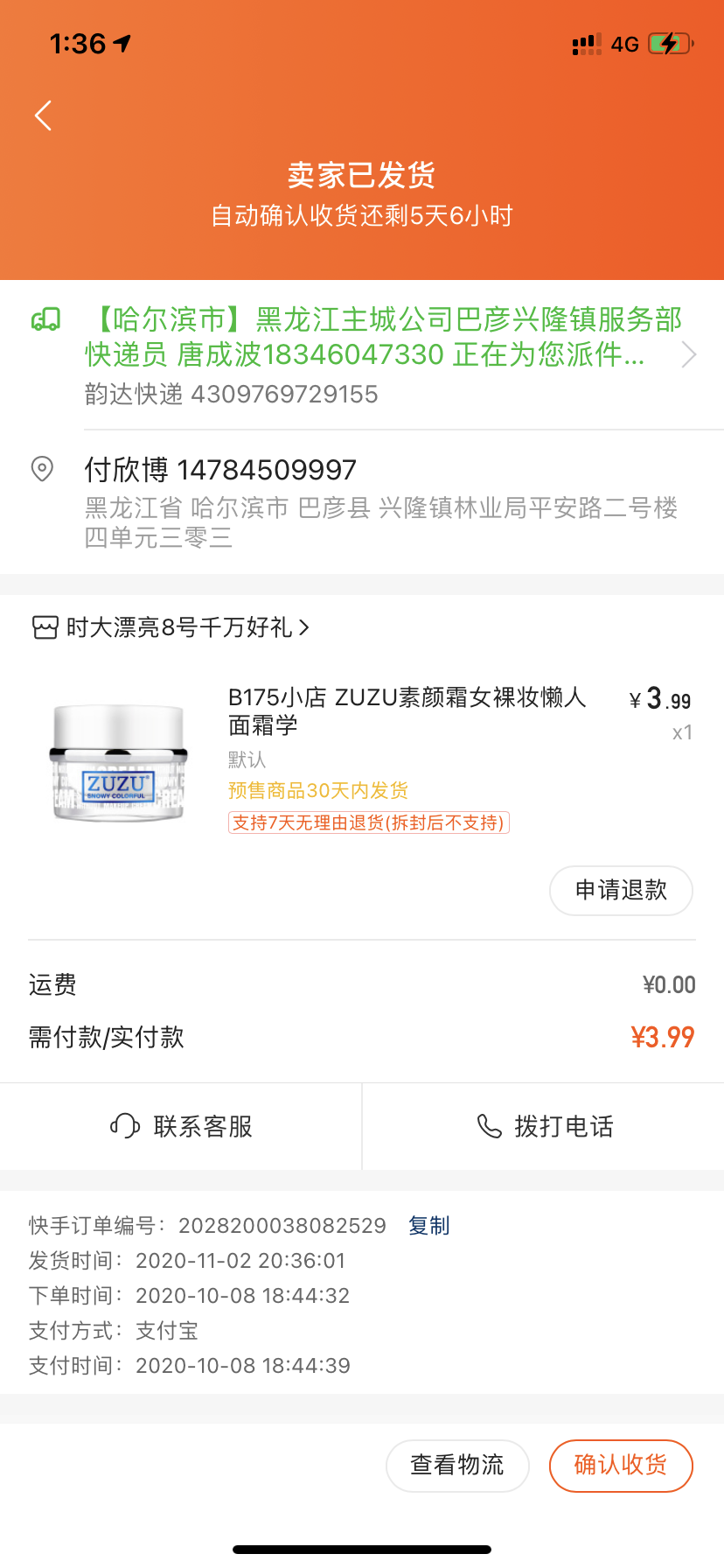
Task: Call the seller with 拨打电话
Action: (544, 1126)
